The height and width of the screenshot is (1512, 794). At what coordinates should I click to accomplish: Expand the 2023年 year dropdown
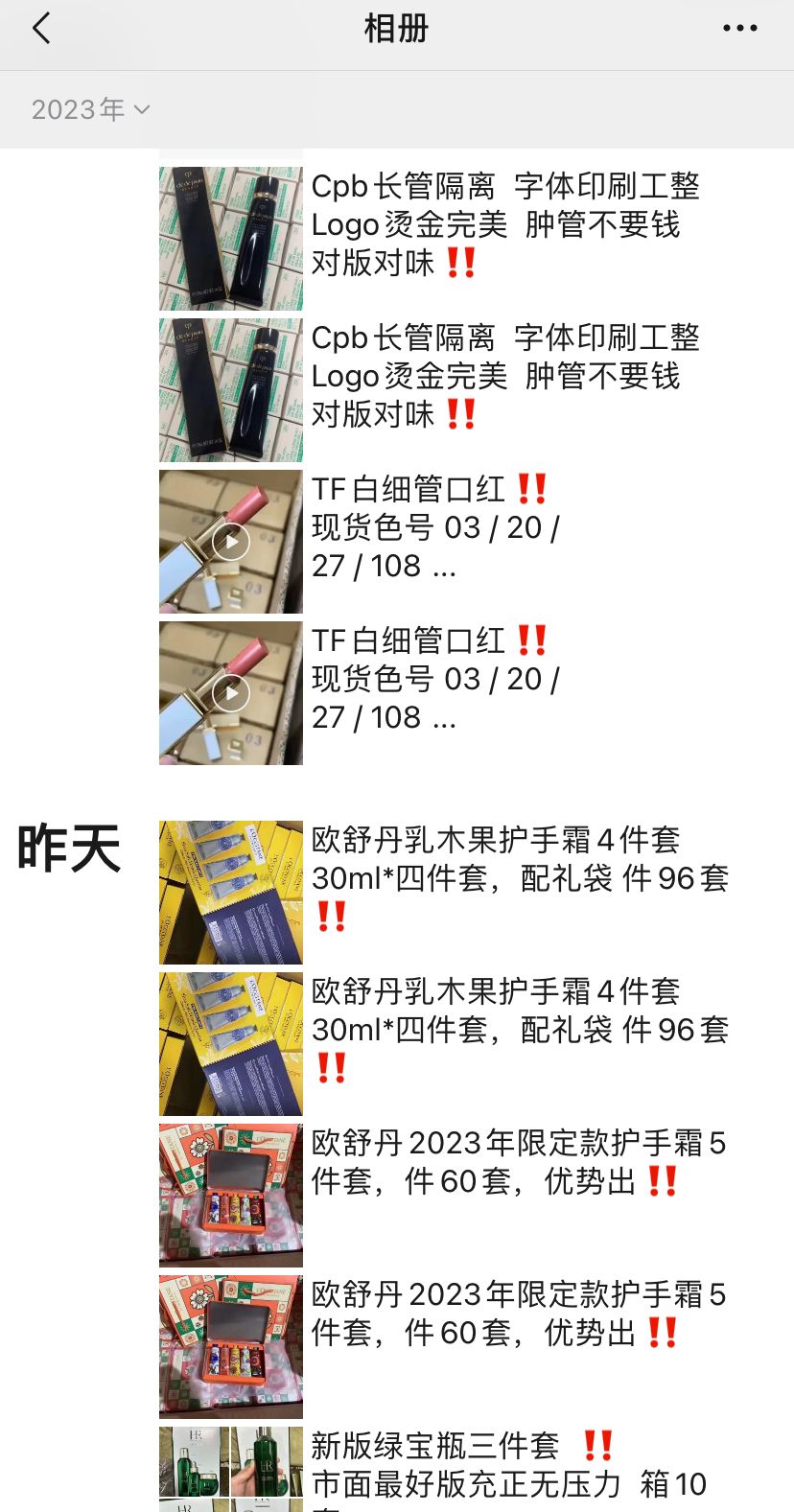90,109
